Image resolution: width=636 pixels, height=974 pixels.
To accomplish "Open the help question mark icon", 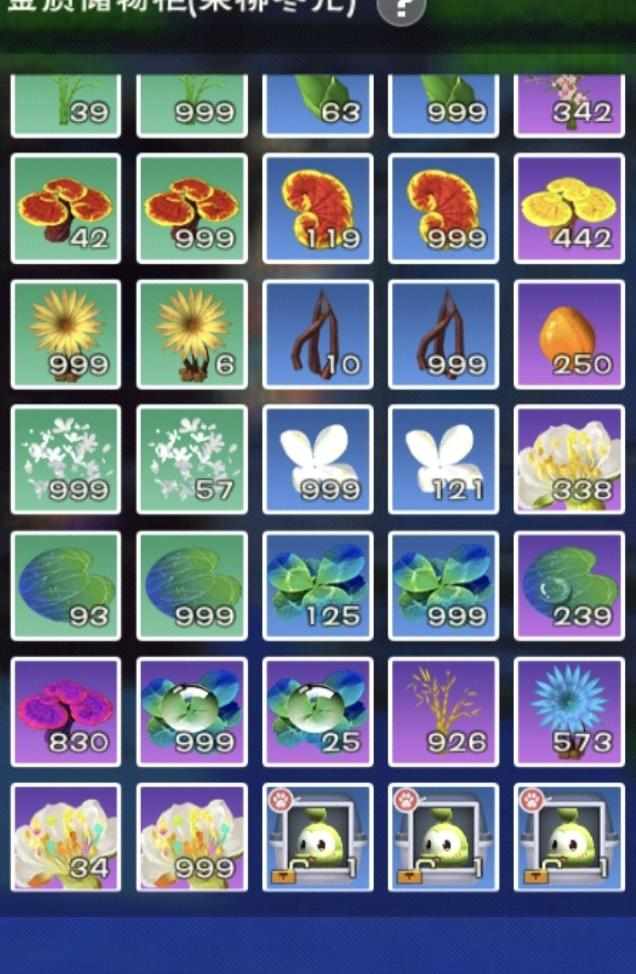I will (401, 9).
